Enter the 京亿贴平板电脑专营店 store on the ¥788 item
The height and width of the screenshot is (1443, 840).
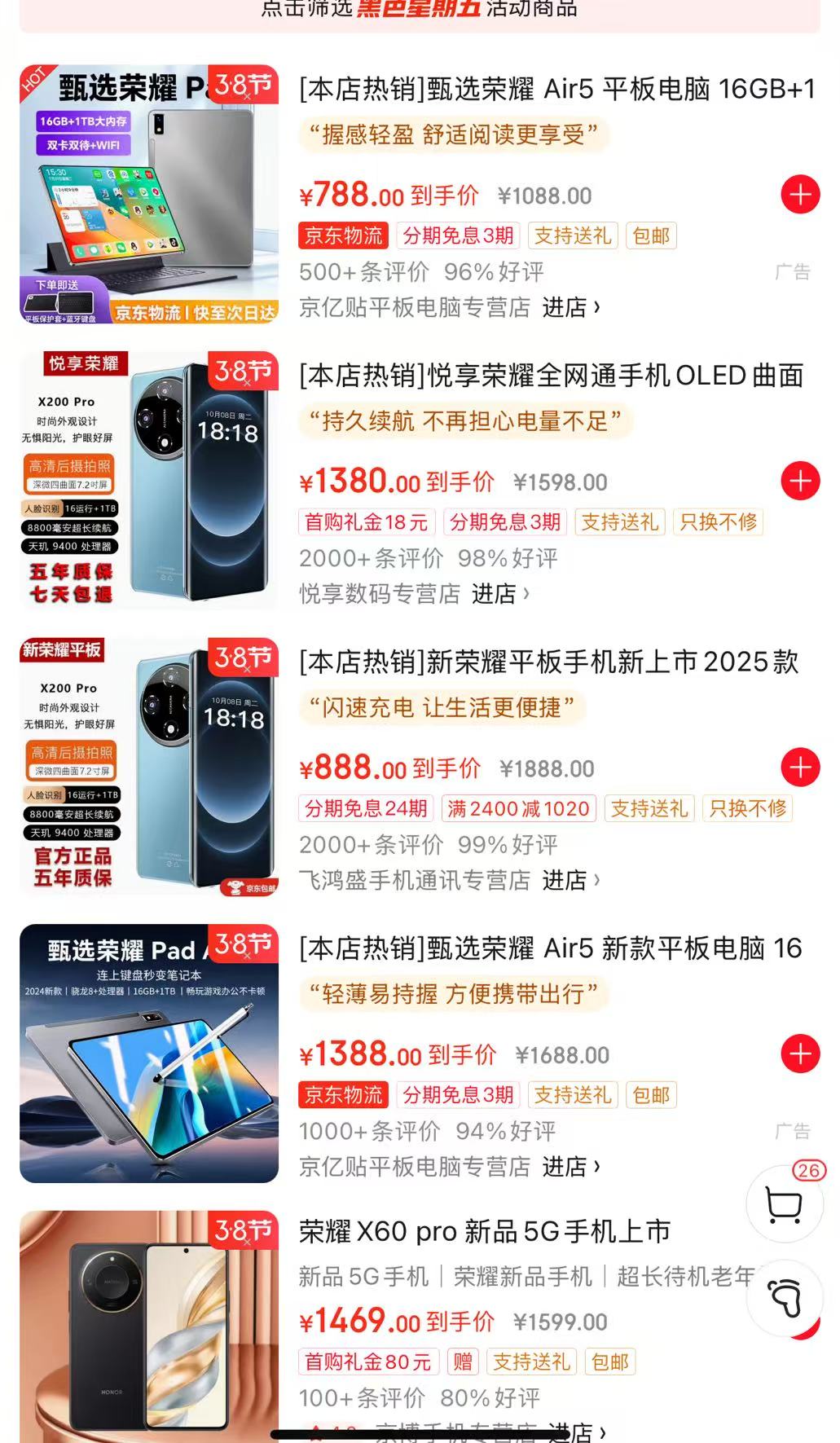click(570, 307)
